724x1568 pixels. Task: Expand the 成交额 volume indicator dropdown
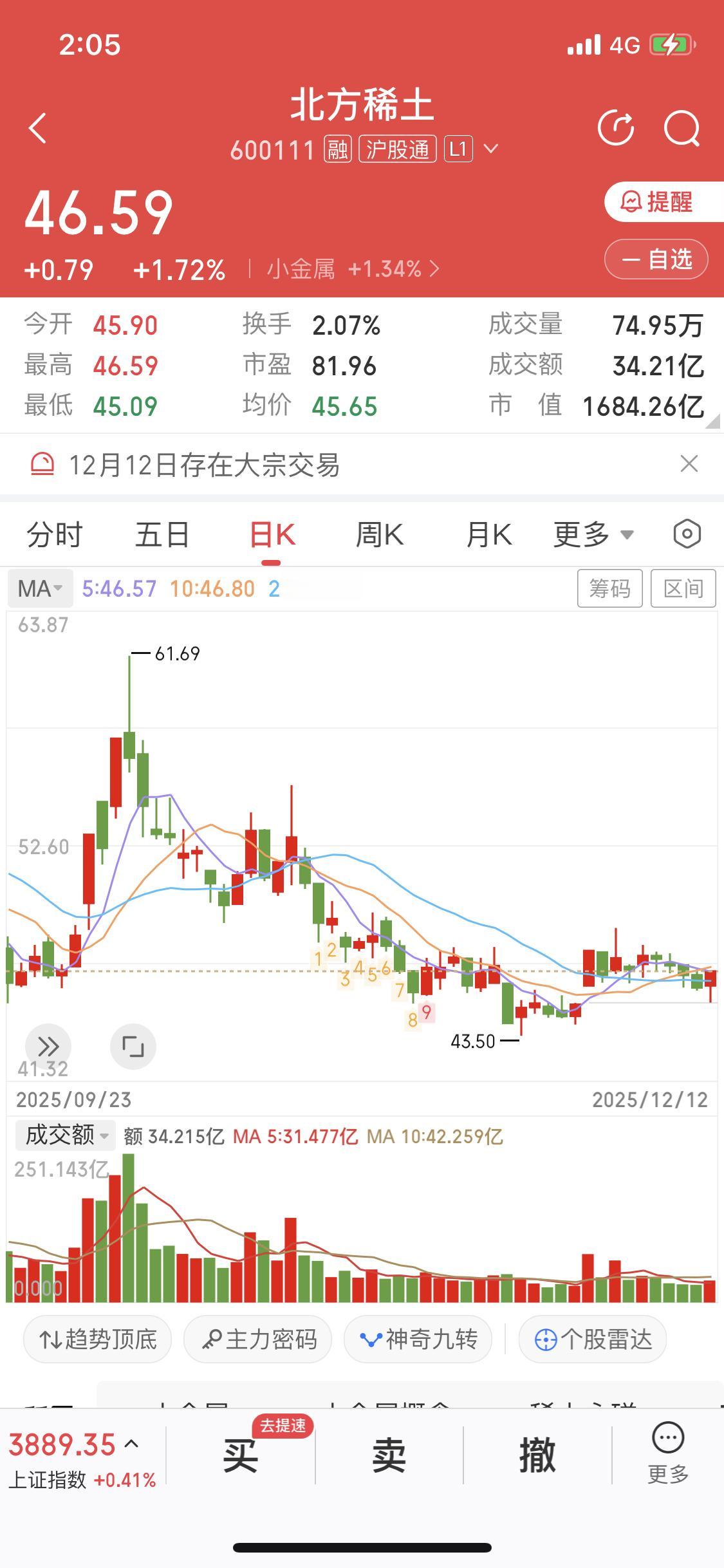64,1135
